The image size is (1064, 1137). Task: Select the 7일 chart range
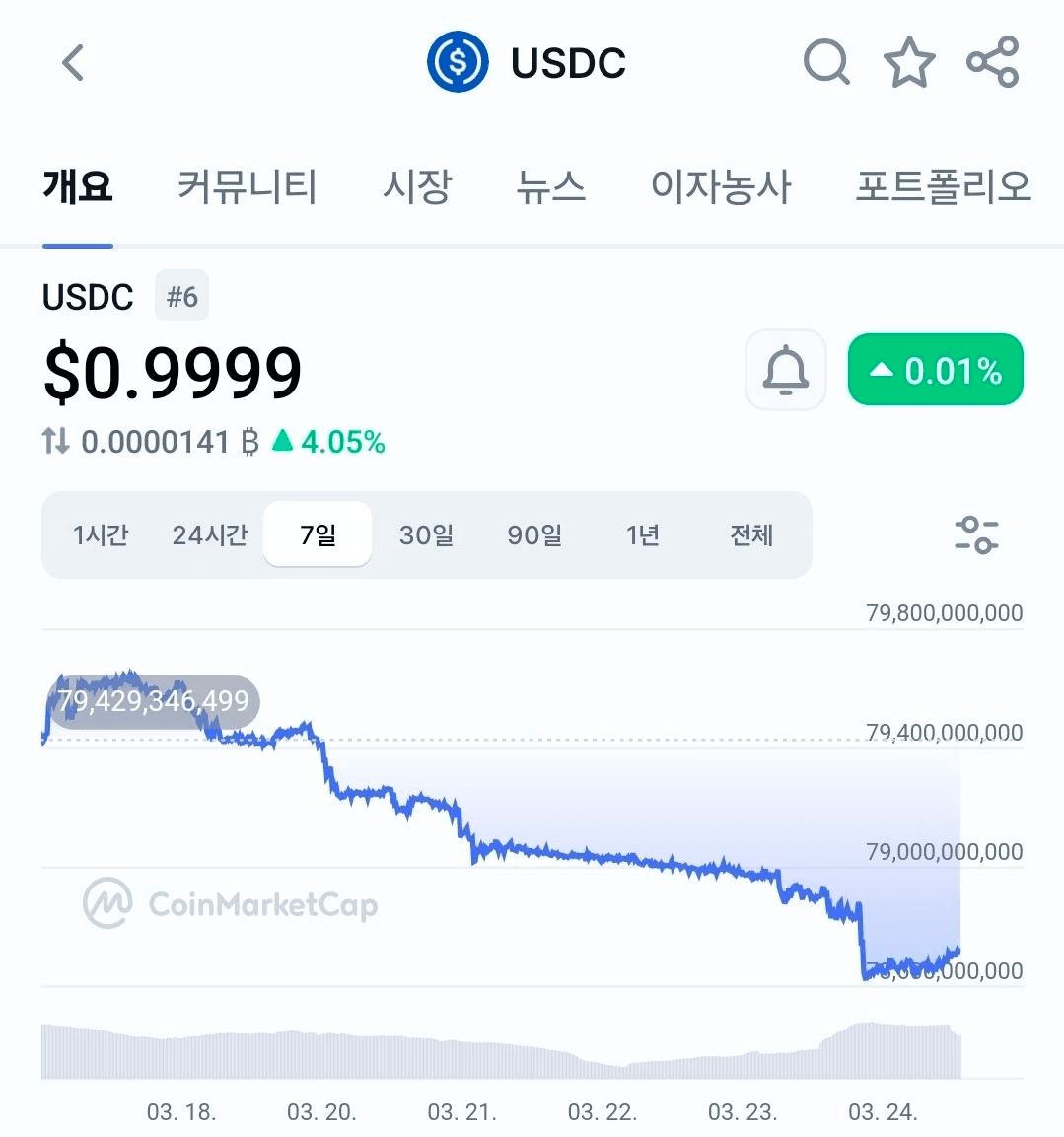(318, 535)
